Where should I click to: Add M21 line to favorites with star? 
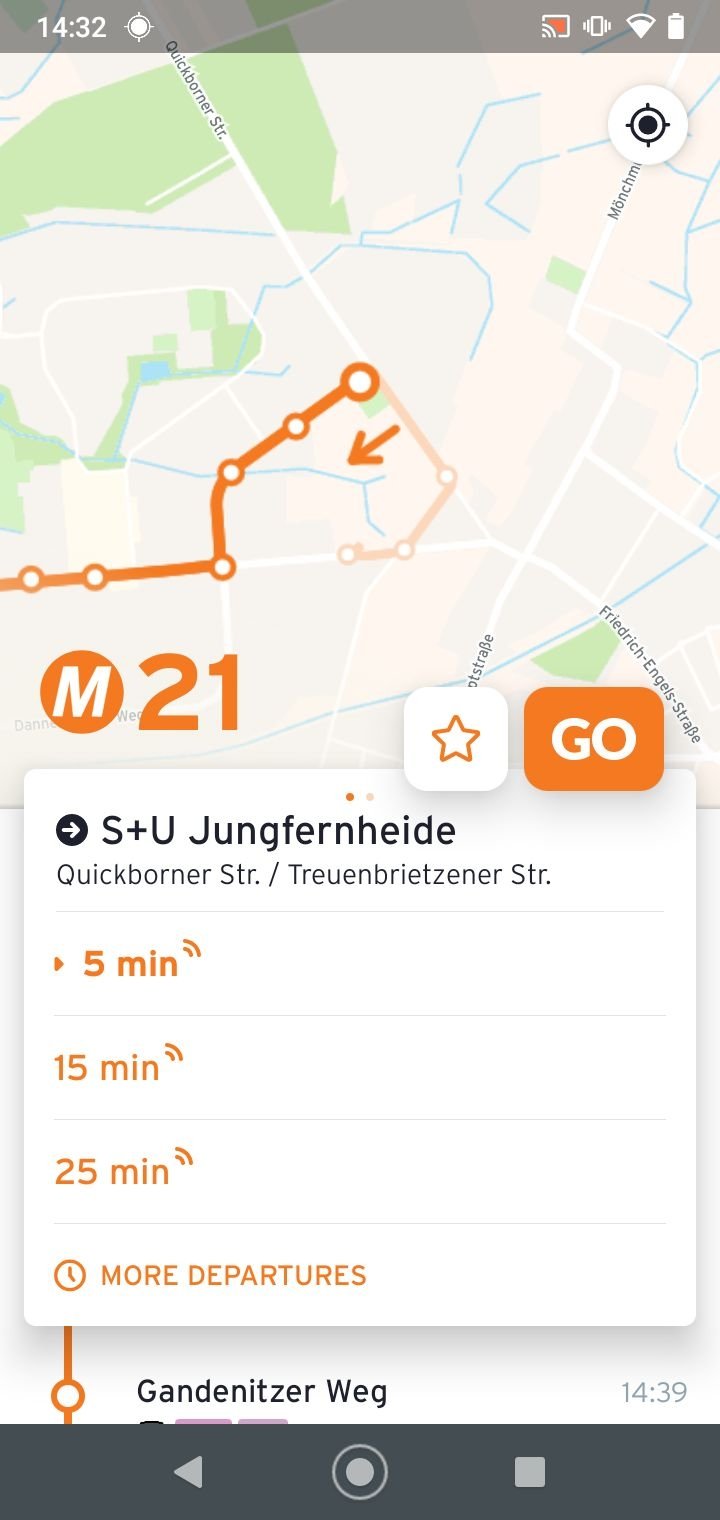[x=456, y=739]
